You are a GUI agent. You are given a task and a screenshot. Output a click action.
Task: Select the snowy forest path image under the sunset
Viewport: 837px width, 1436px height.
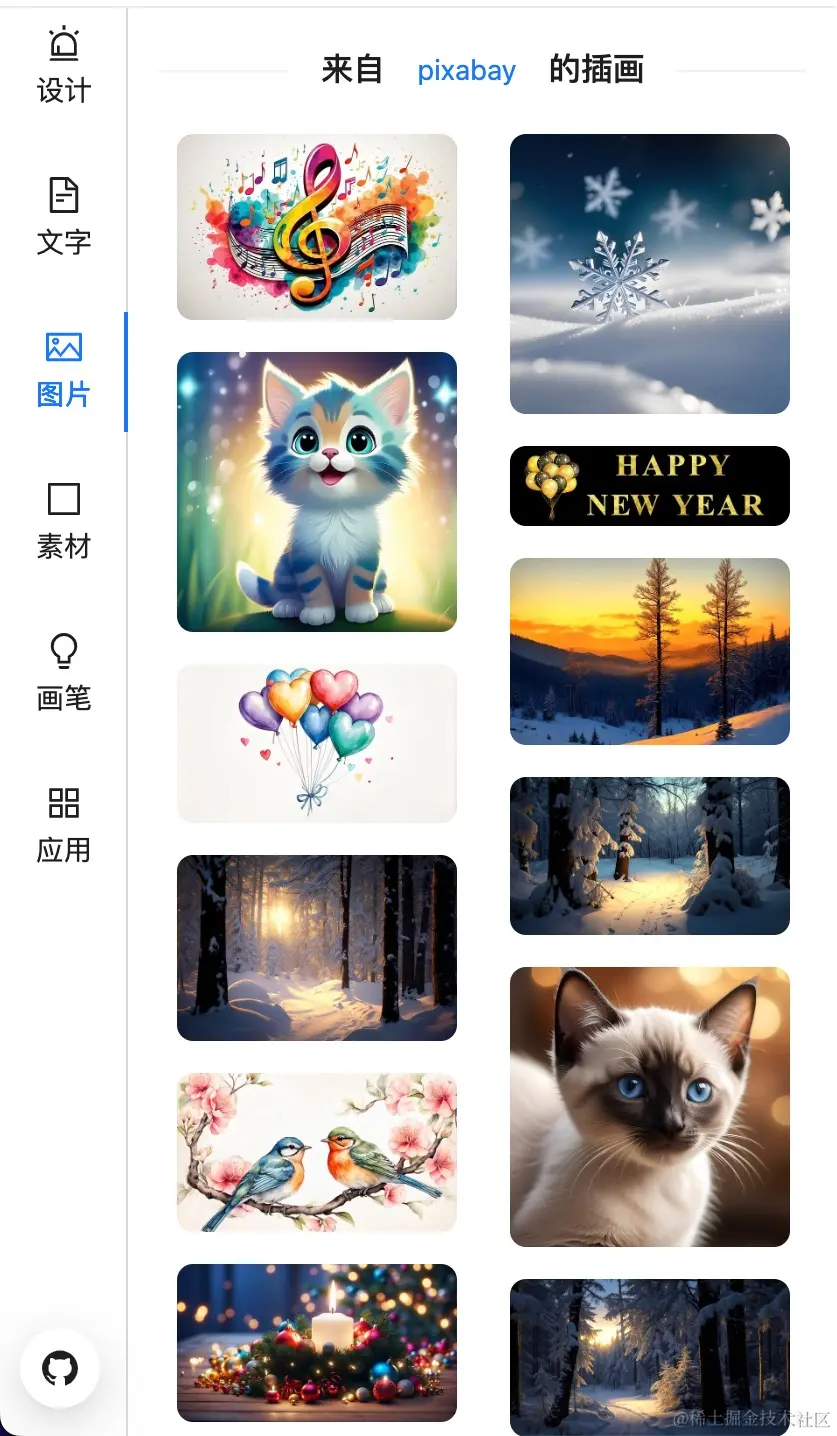tap(650, 855)
